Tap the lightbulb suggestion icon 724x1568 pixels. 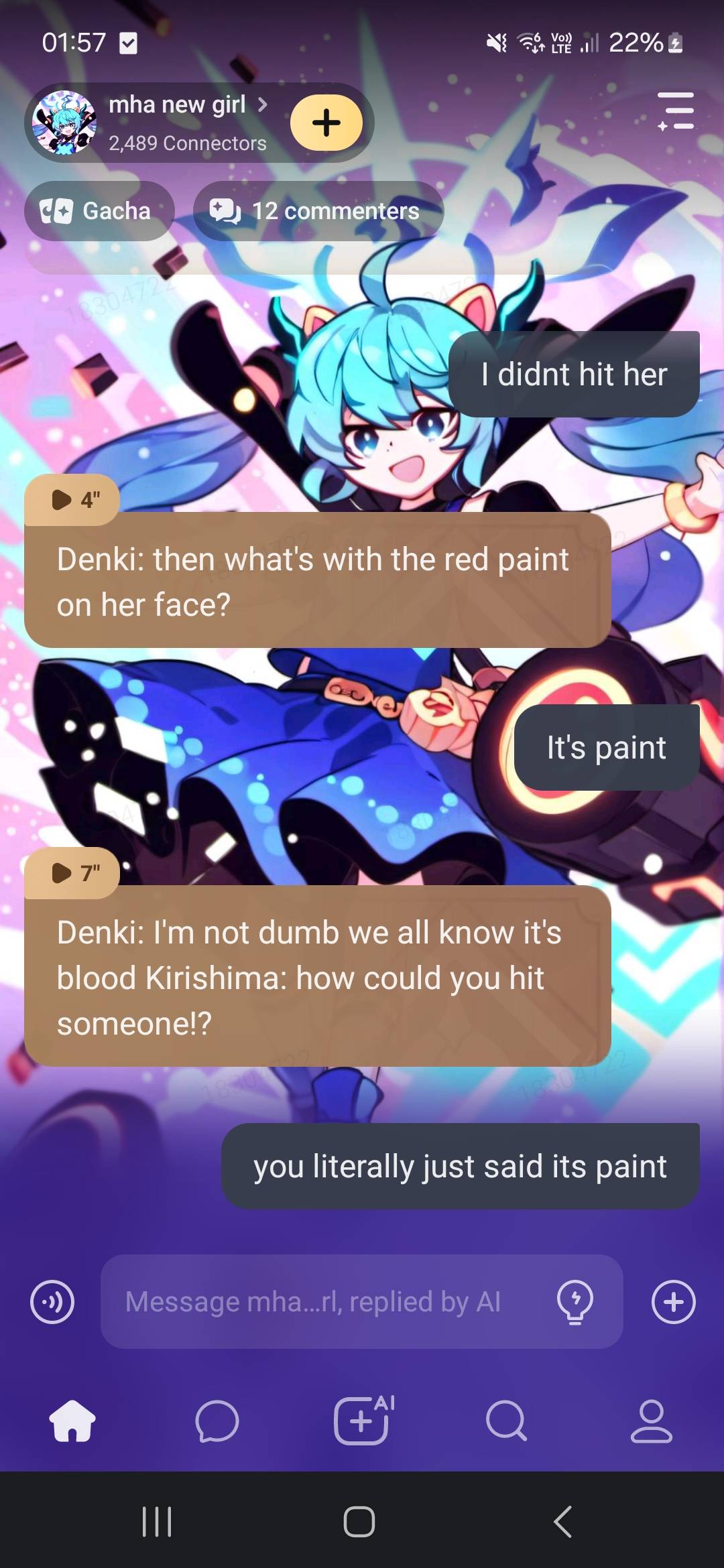575,1302
